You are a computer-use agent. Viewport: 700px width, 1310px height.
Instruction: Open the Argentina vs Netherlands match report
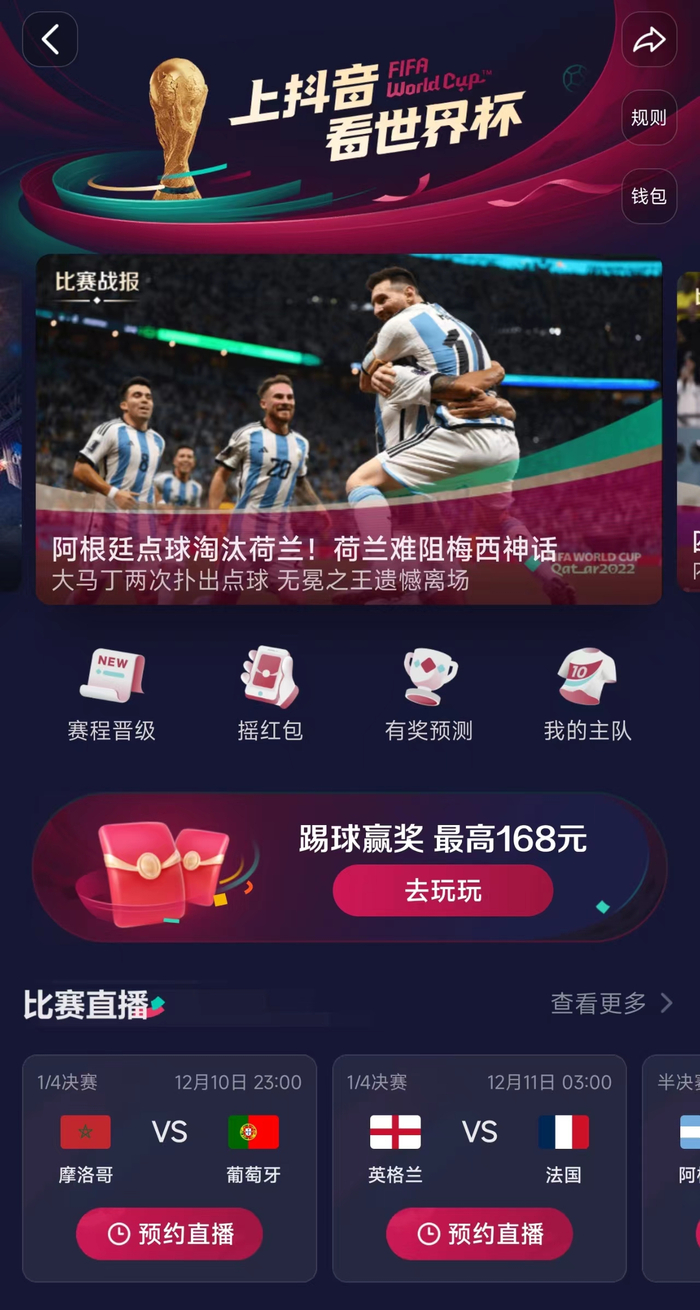[x=349, y=429]
